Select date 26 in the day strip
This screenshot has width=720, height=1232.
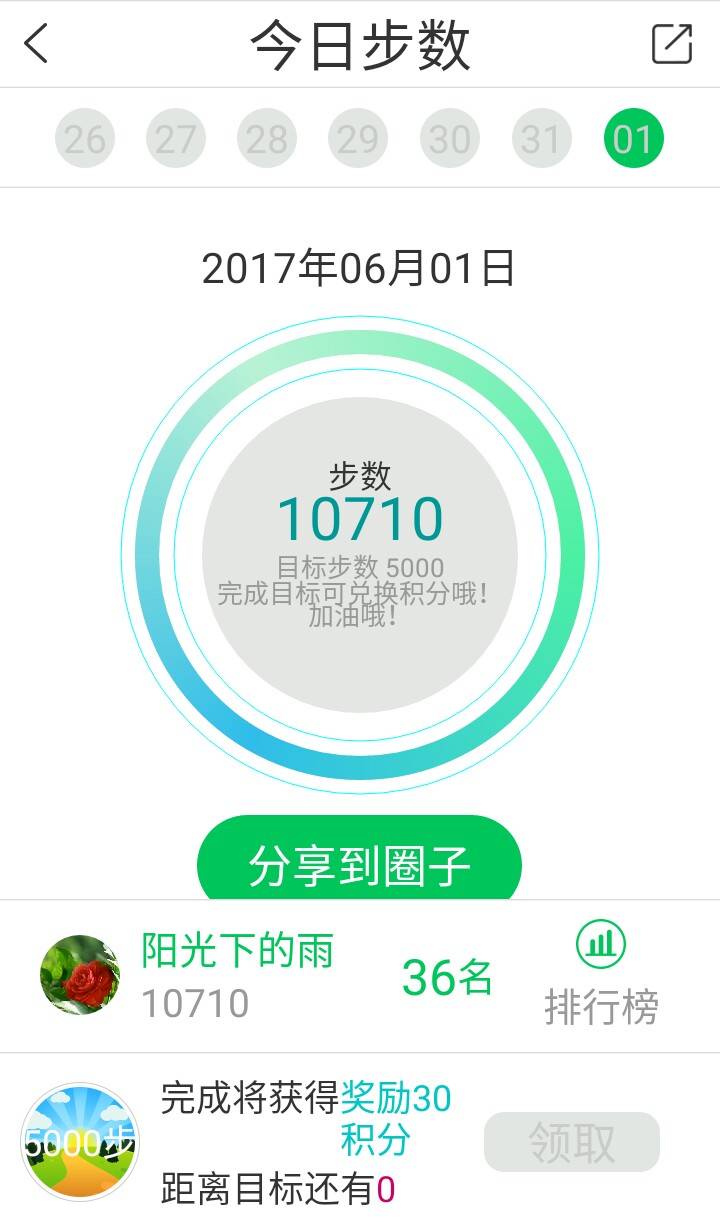[85, 138]
